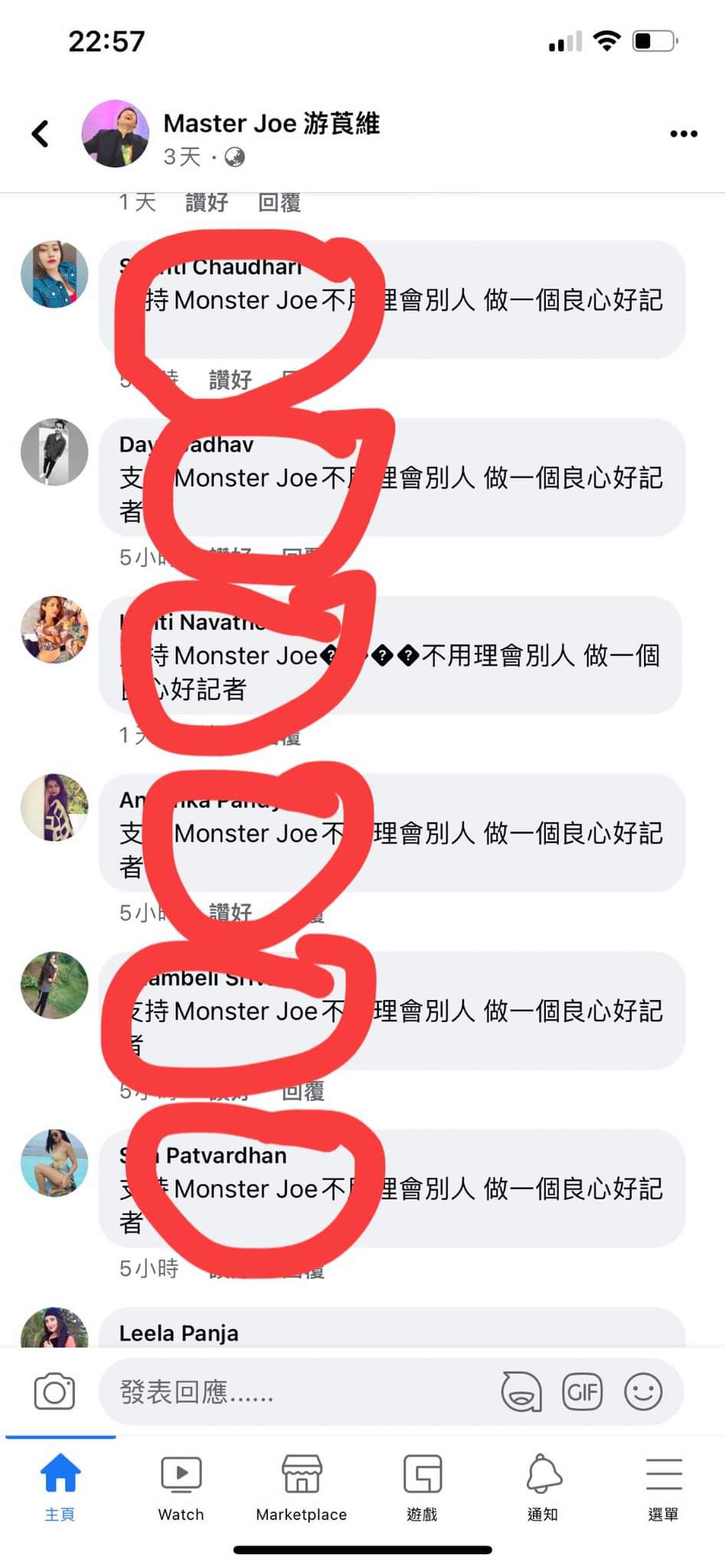Tap 回覆 under the topmost 1天 comment
The width and height of the screenshot is (725, 1568).
click(x=279, y=202)
